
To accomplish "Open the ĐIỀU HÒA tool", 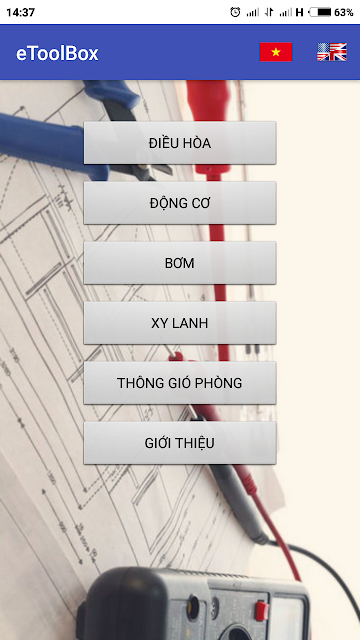I will (x=180, y=143).
